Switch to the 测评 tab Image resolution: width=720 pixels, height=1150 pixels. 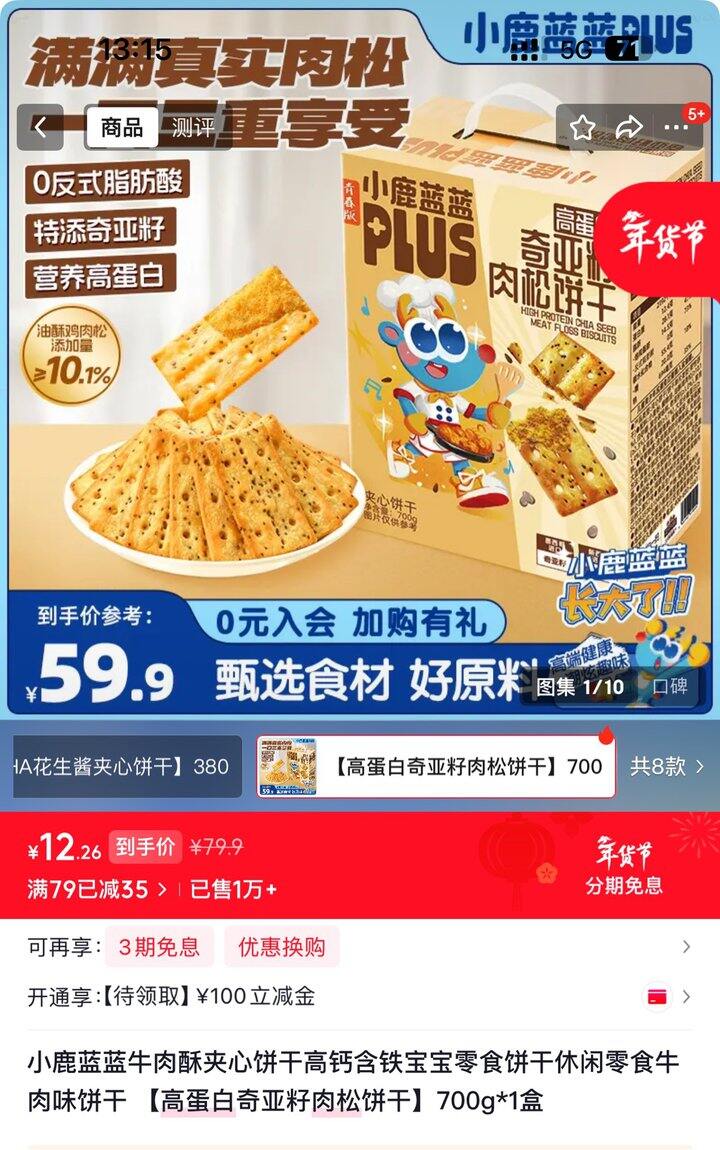pos(194,128)
